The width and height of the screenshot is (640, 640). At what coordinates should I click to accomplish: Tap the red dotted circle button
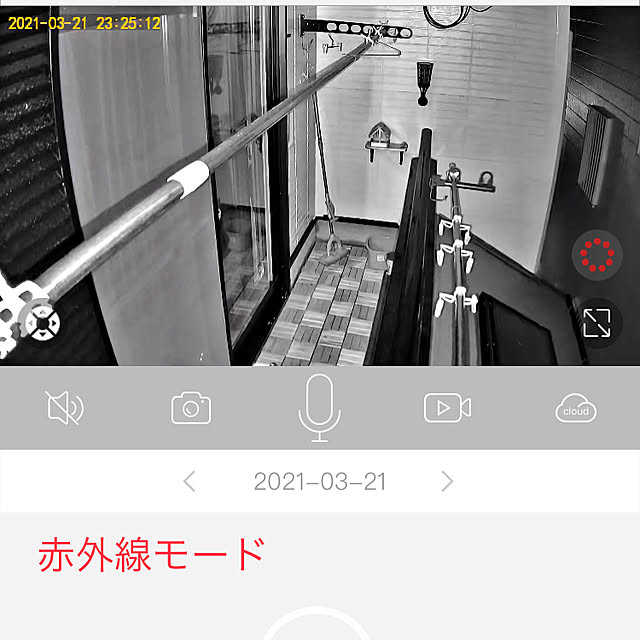tap(597, 256)
